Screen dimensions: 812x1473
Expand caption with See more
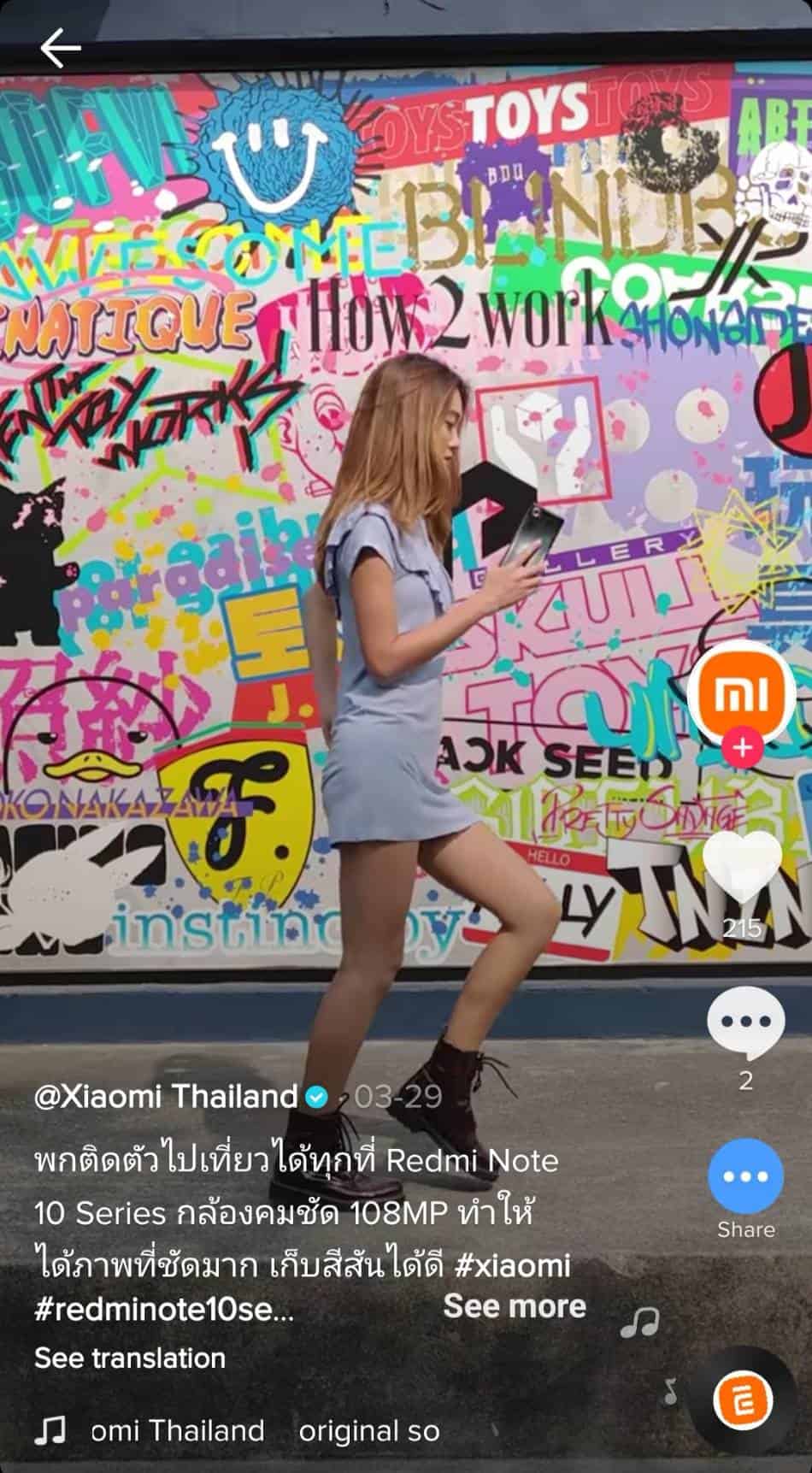pos(515,1305)
